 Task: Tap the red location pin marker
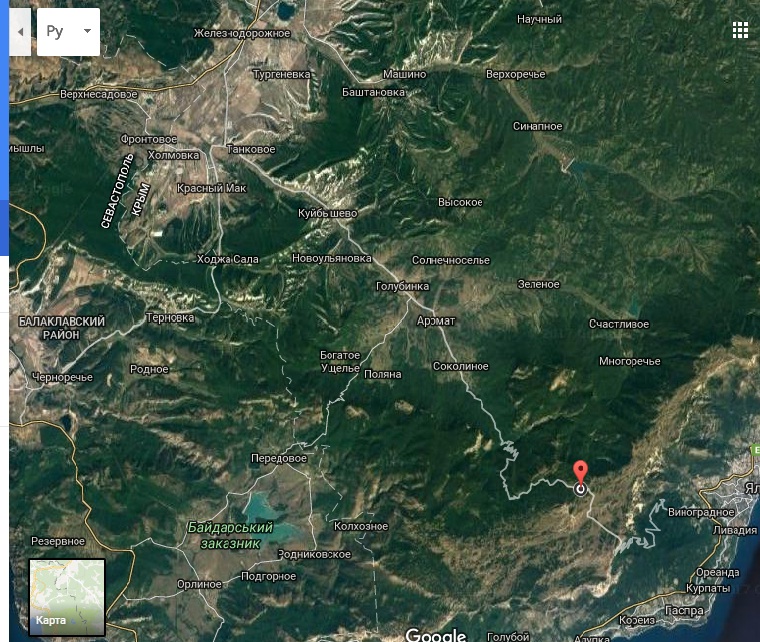tap(580, 473)
